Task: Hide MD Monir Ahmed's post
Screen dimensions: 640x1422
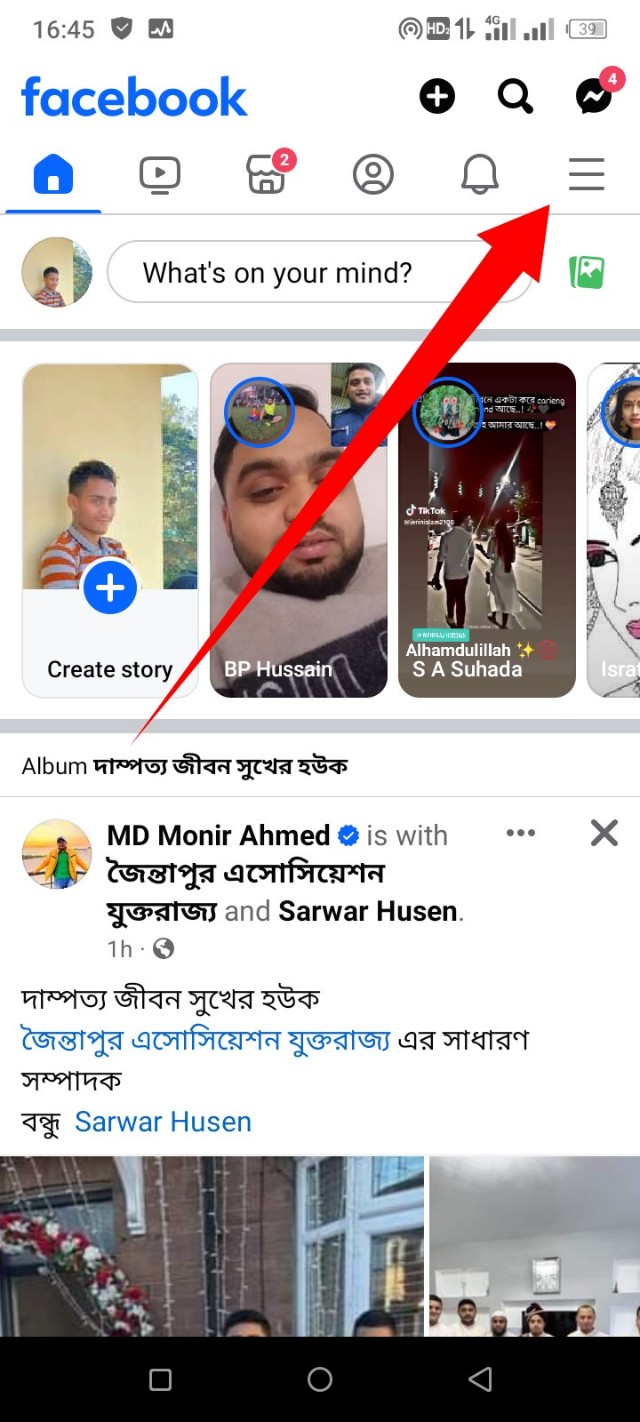Action: 604,833
